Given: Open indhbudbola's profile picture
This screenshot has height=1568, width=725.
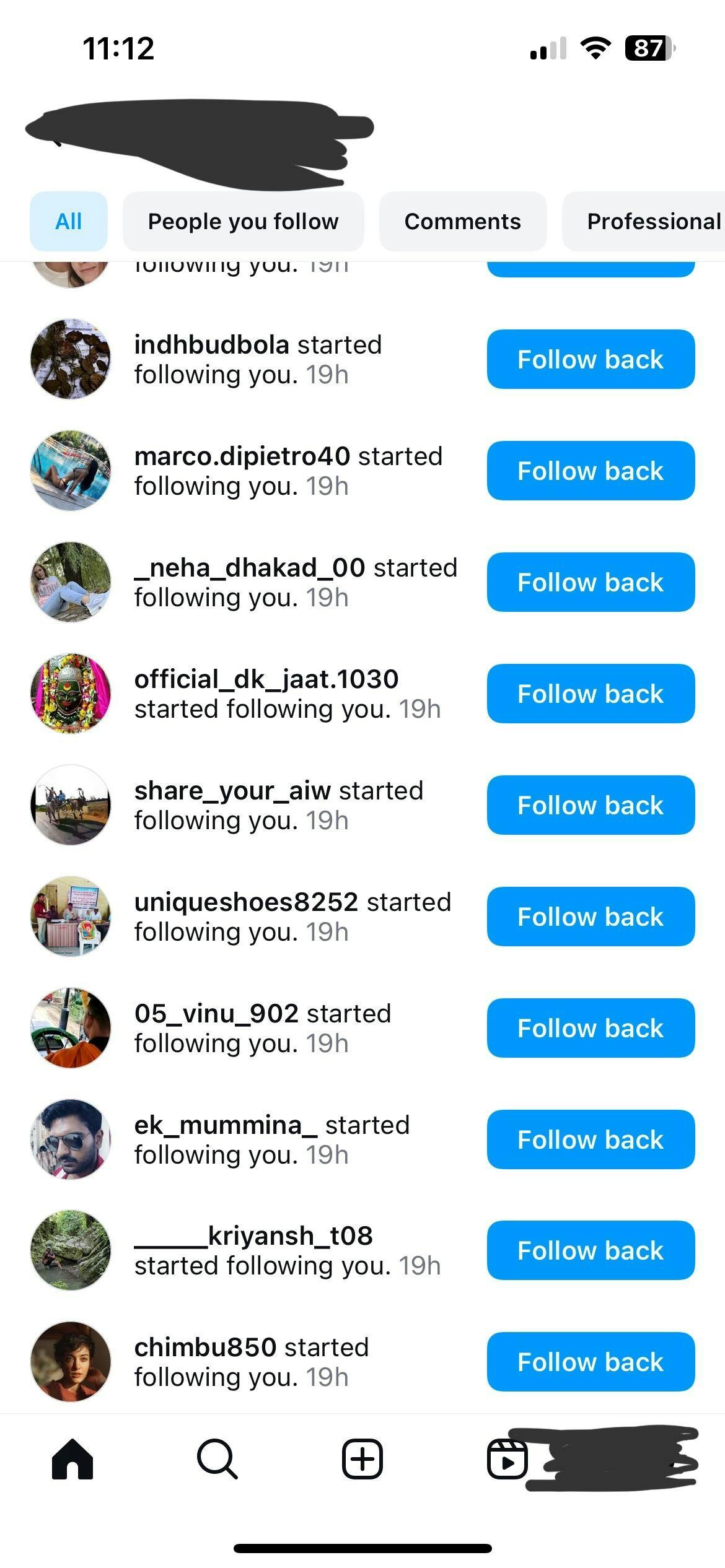Looking at the screenshot, I should 71,359.
